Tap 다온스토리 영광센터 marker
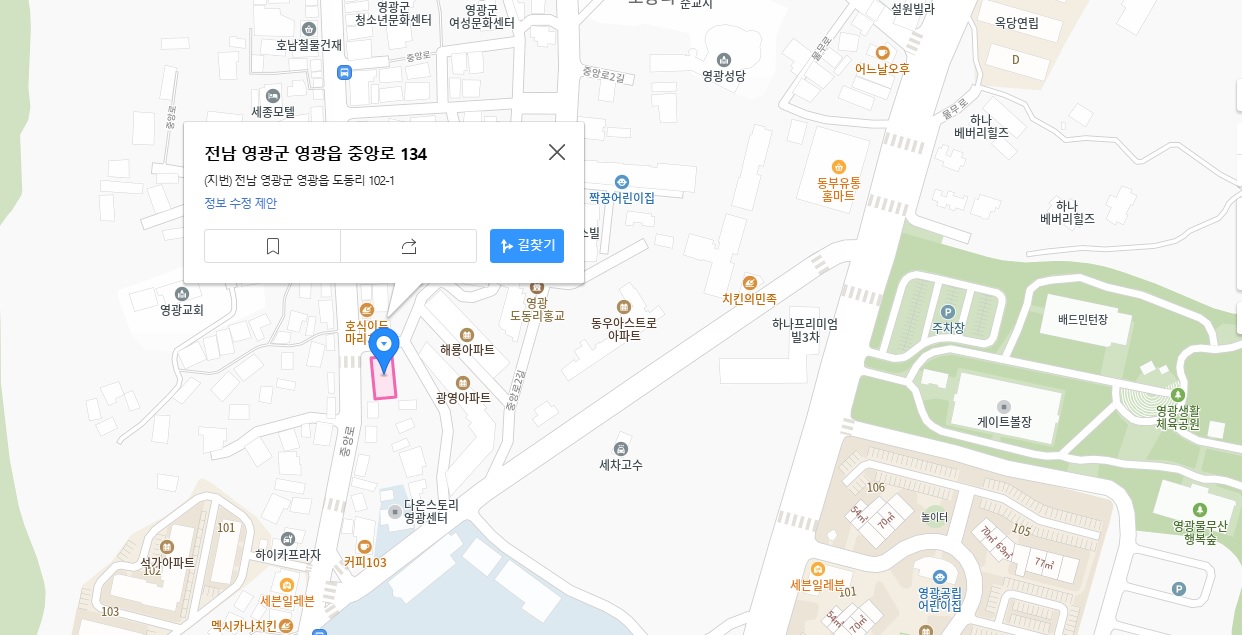 tap(394, 512)
